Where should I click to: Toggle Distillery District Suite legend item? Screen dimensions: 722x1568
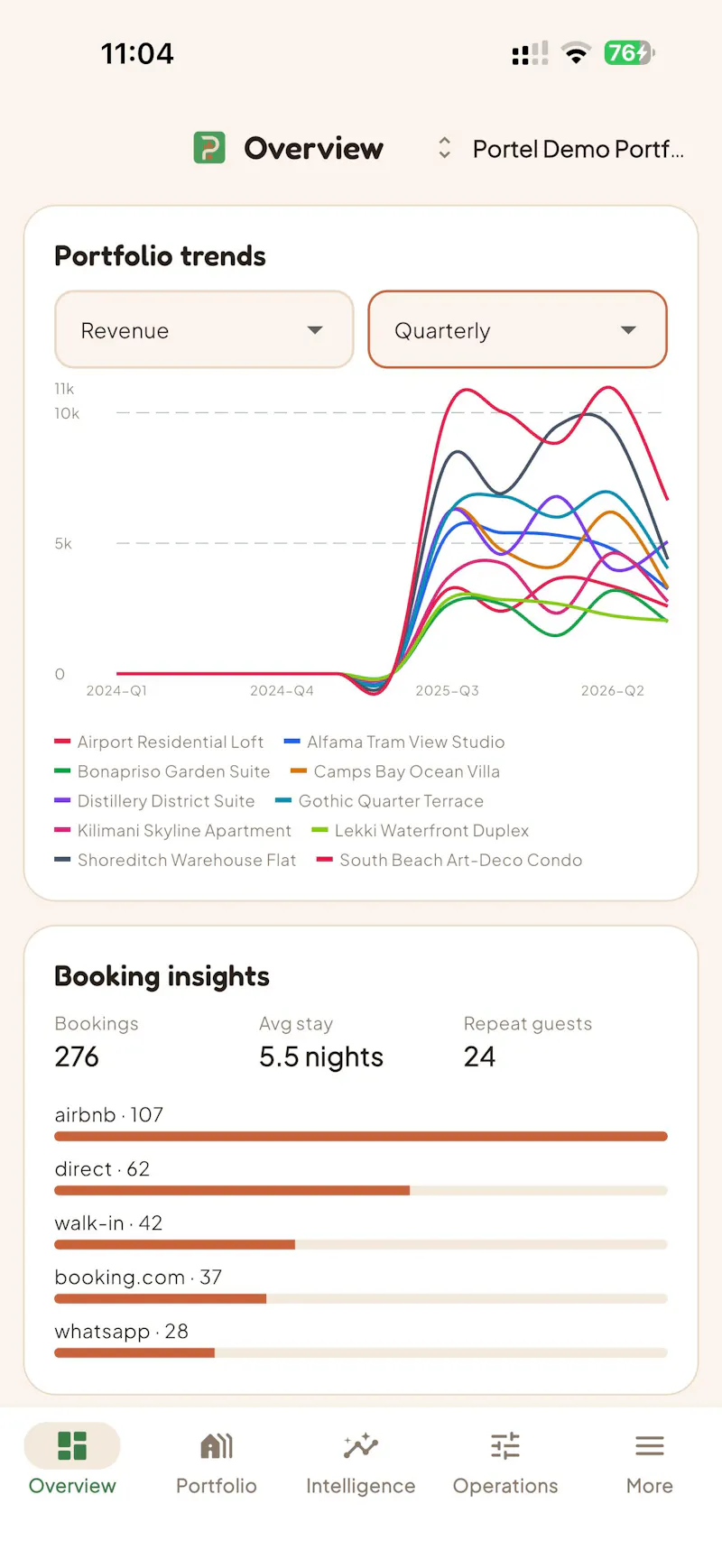[x=154, y=801]
